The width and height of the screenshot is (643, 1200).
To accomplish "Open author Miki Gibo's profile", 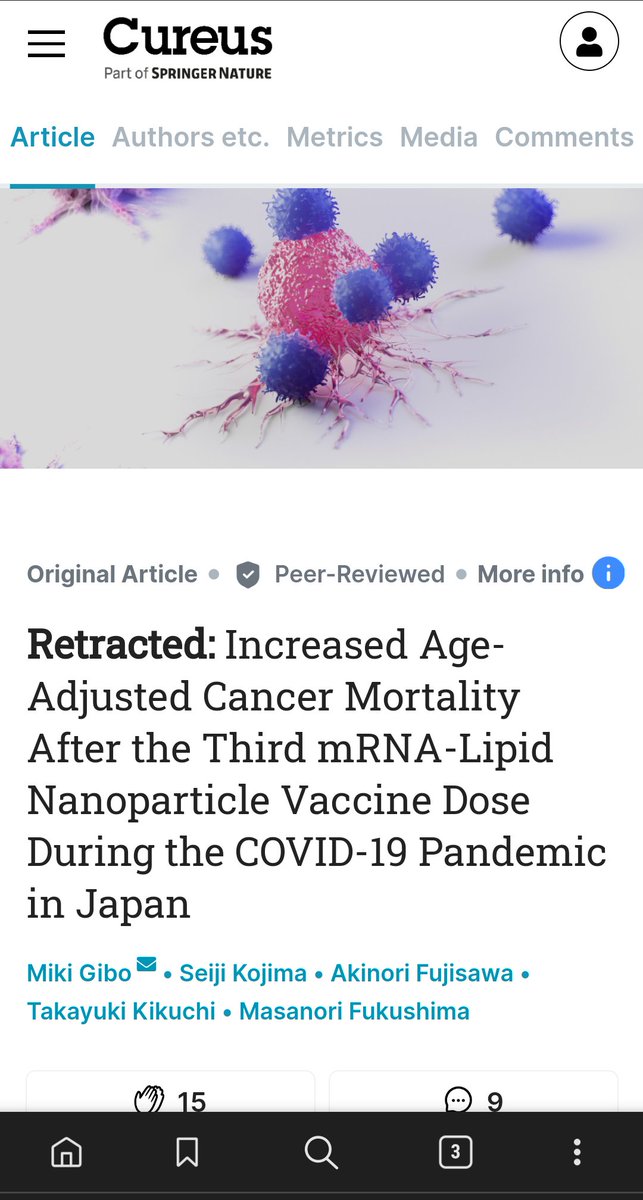I will coord(79,973).
